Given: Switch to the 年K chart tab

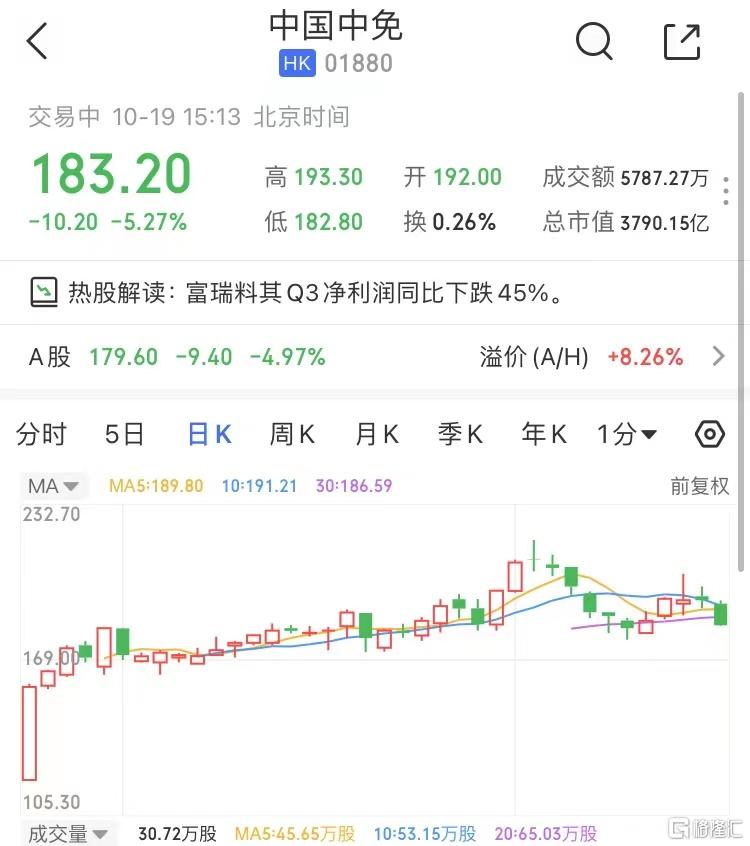Looking at the screenshot, I should pyautogui.click(x=544, y=434).
